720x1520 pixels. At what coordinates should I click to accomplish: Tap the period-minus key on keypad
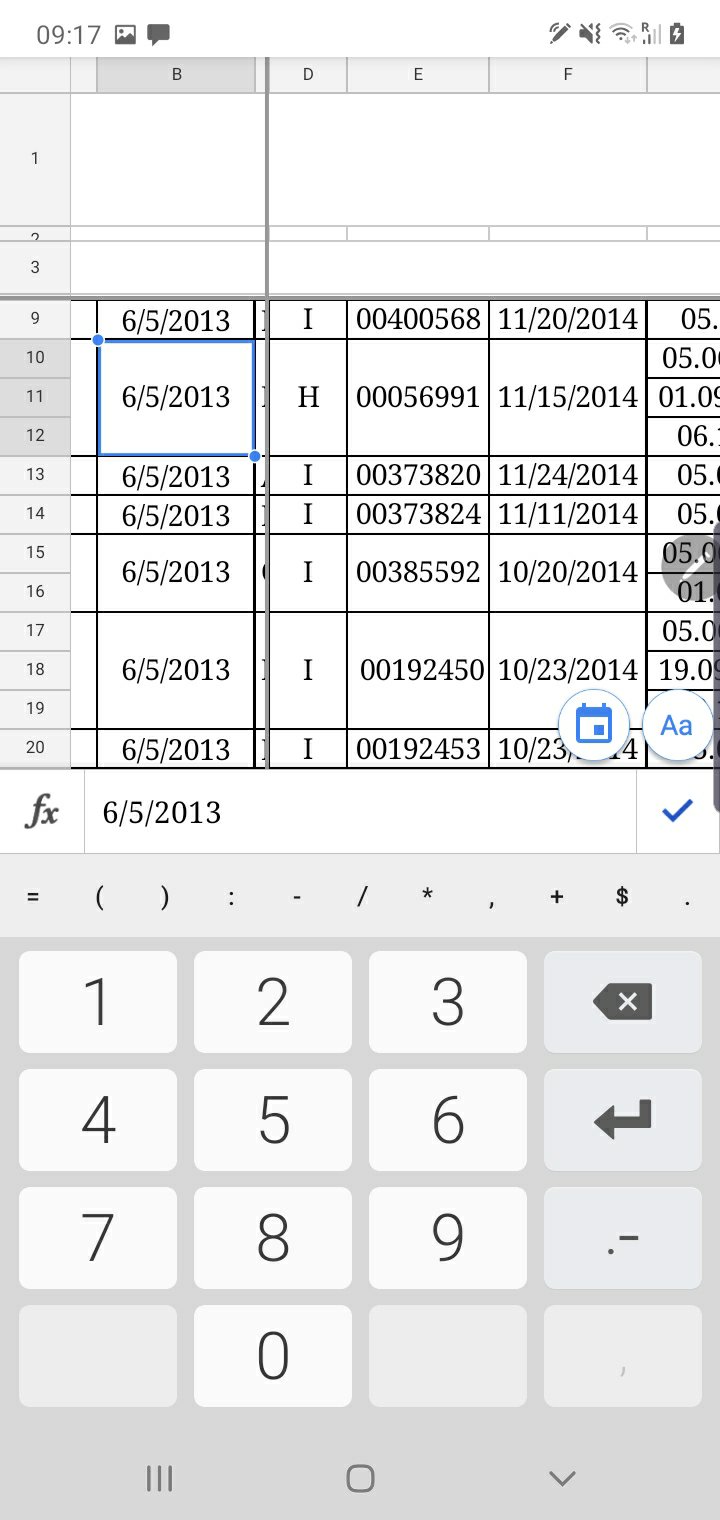(x=622, y=1237)
